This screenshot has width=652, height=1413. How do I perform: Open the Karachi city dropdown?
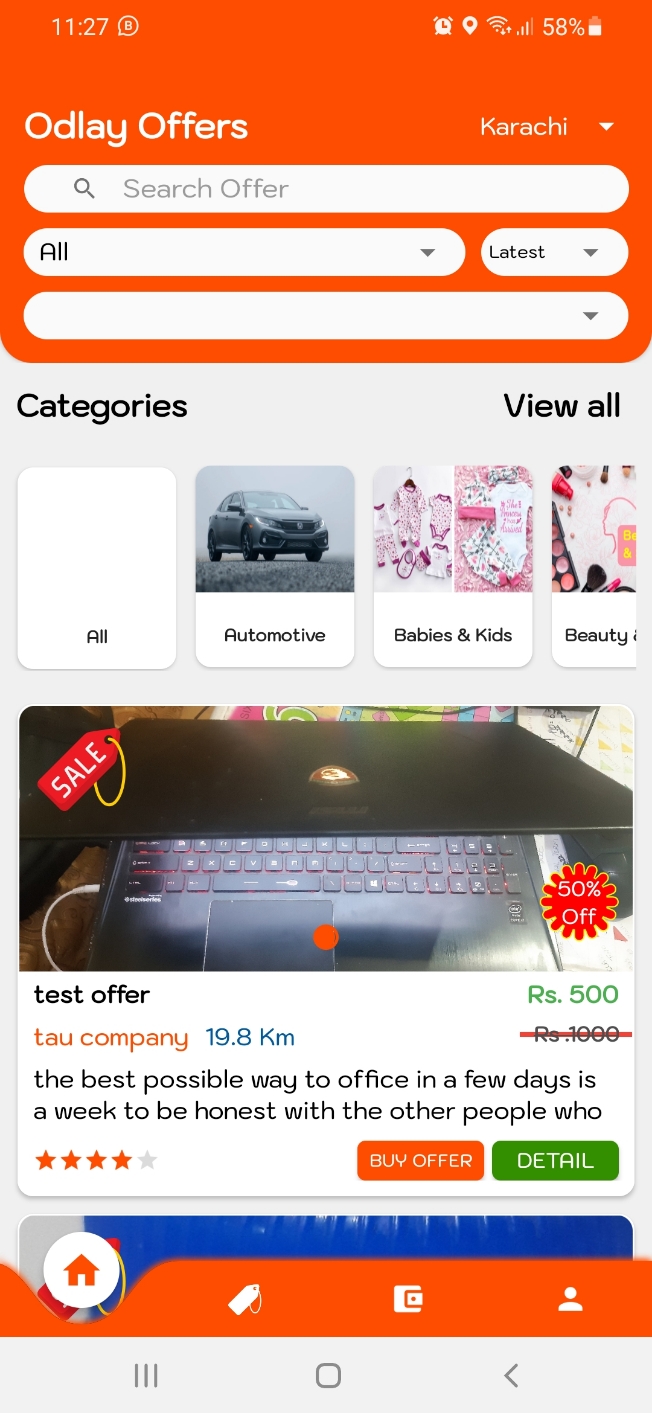coord(545,127)
